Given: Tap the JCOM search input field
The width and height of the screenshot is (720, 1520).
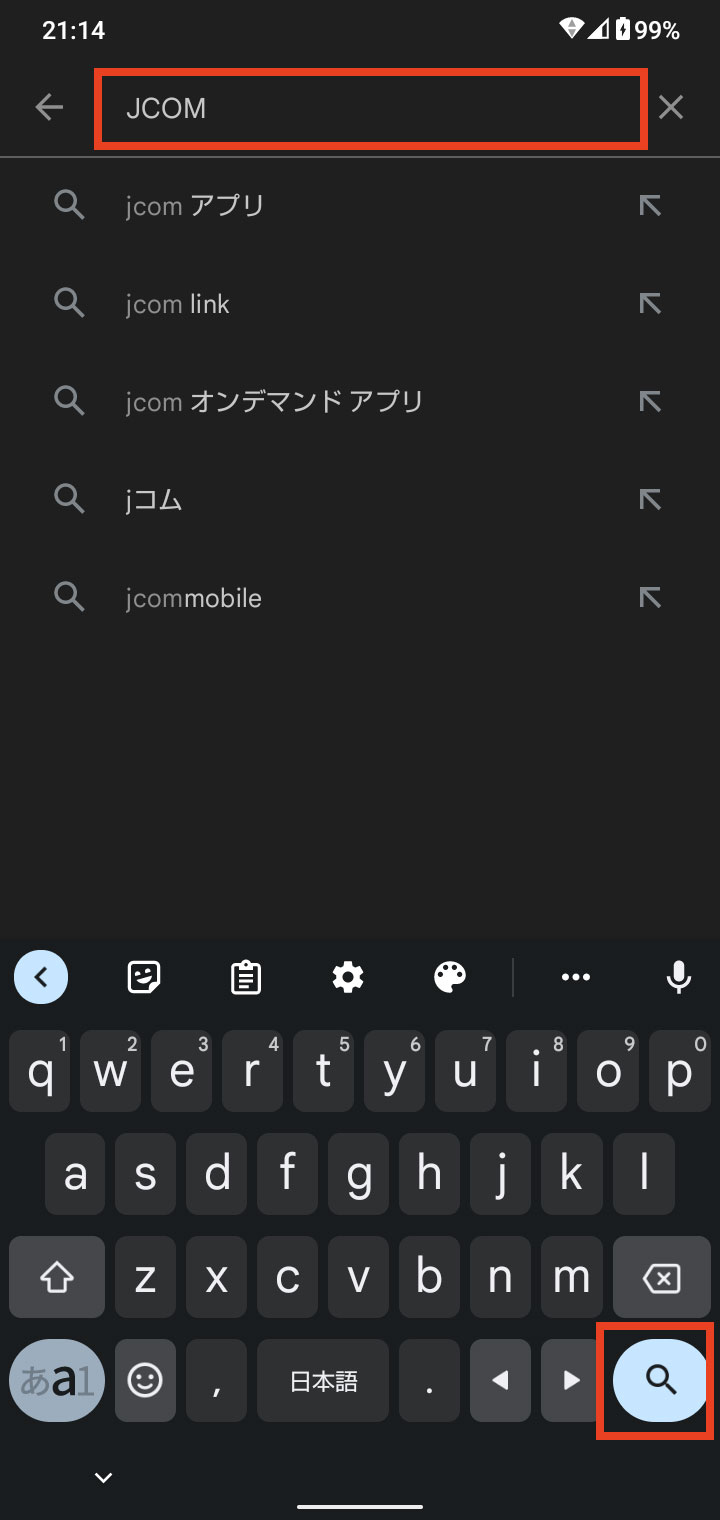Looking at the screenshot, I should [371, 109].
